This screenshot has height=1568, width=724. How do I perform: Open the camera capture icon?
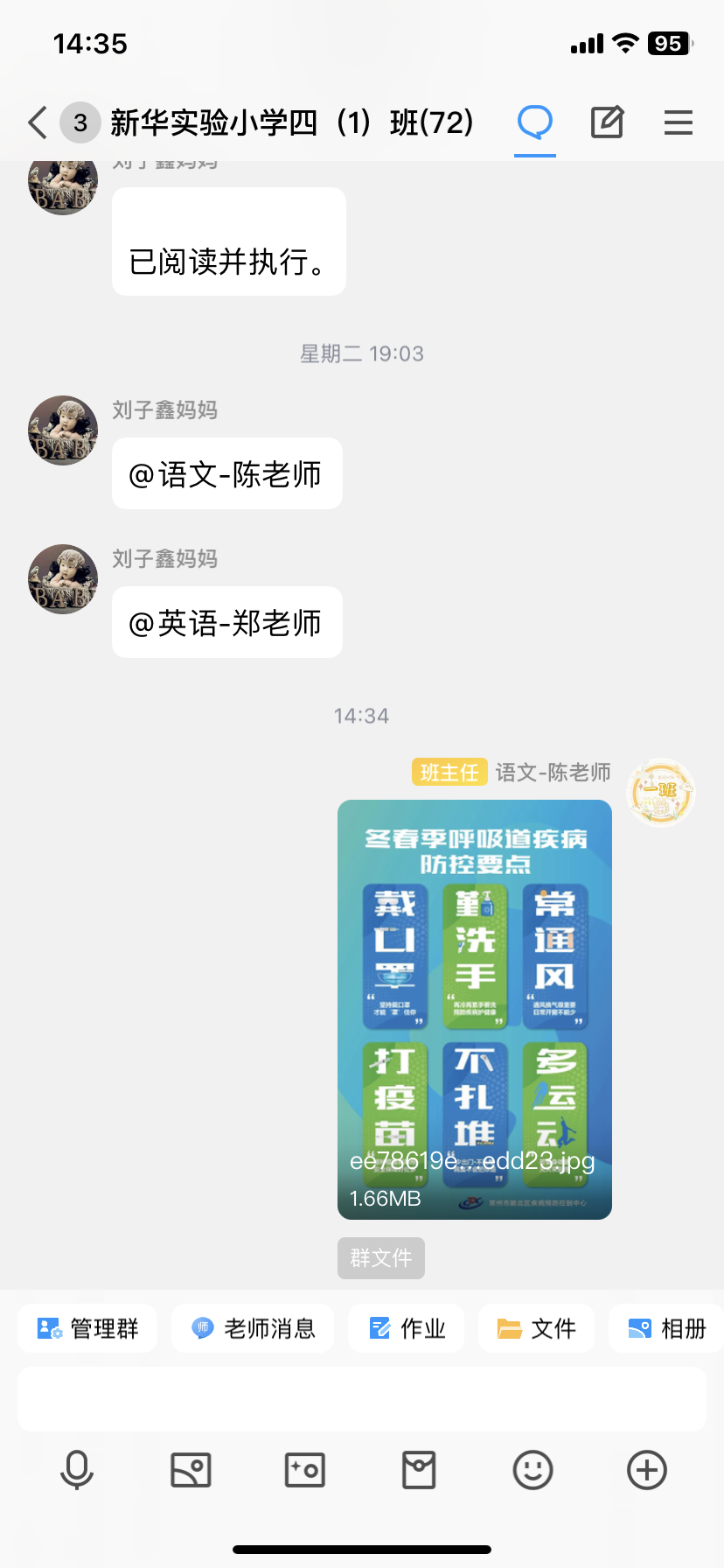tap(305, 1470)
